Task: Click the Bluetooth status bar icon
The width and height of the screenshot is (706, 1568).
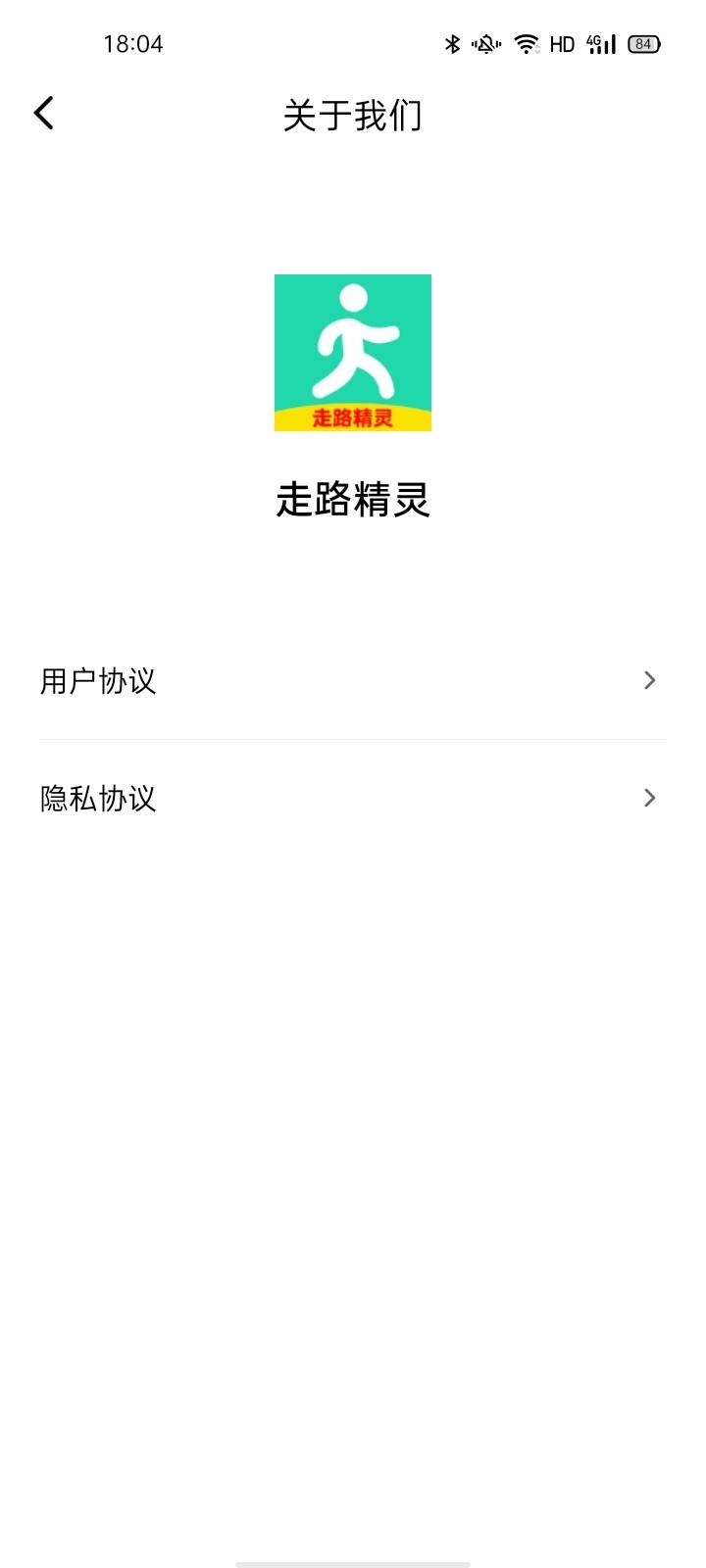Action: click(x=452, y=43)
